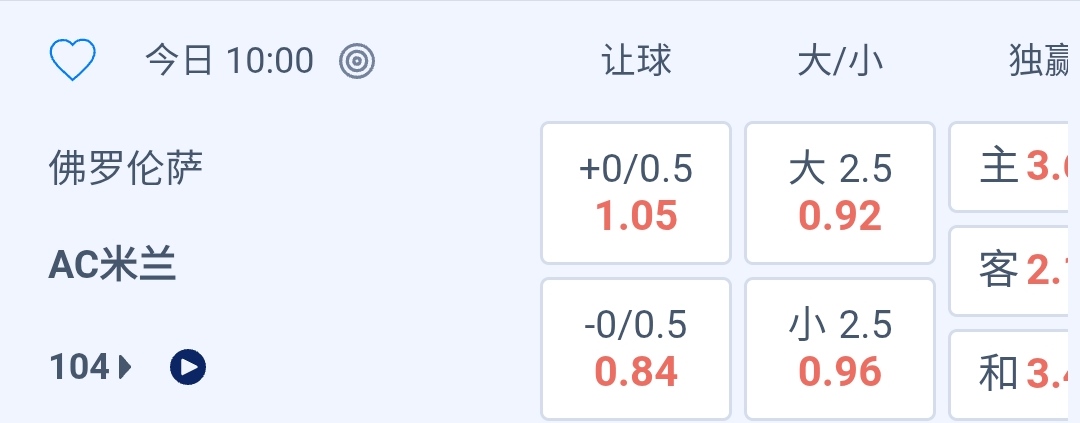Choose 大 2.5 at 0.92
The height and width of the screenshot is (423, 1080).
840,193
